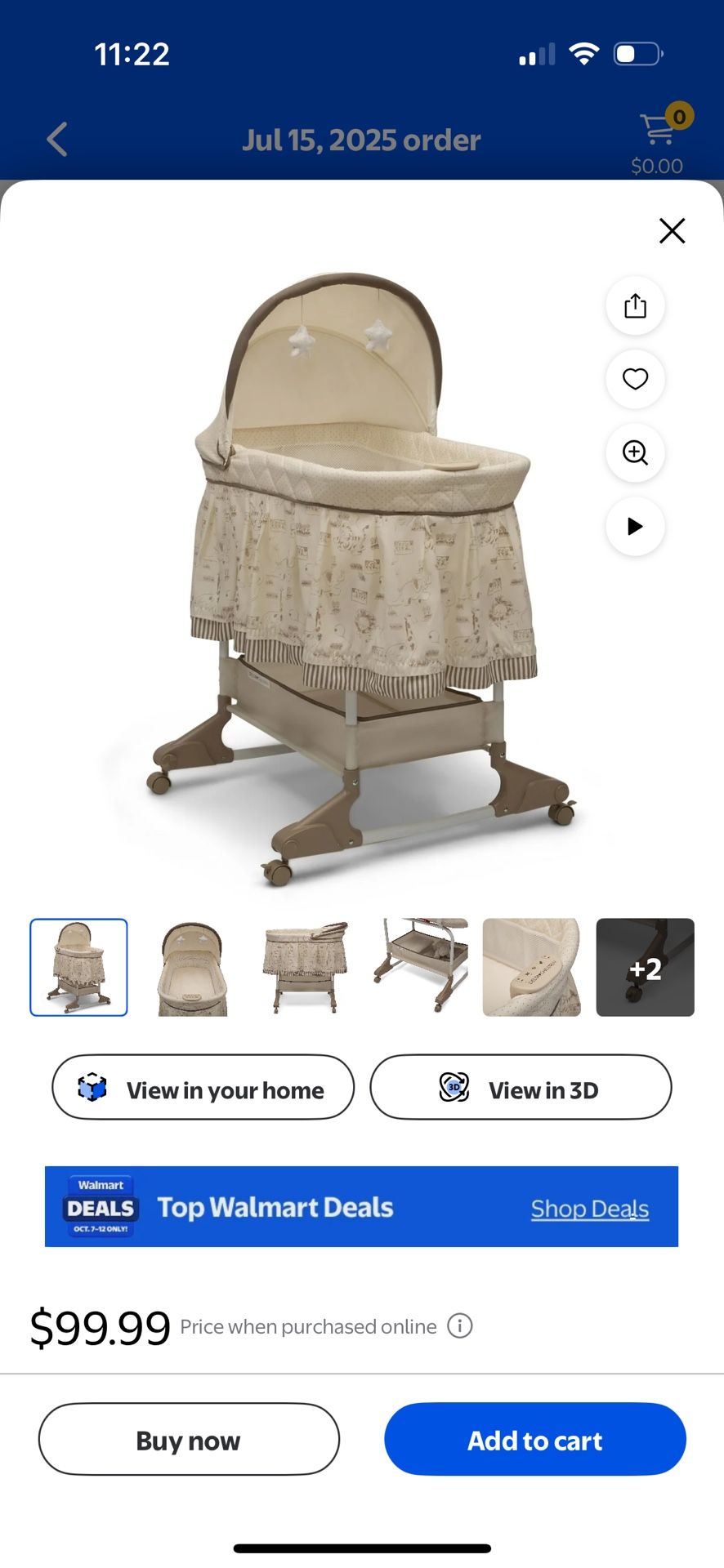This screenshot has height=1568, width=724.
Task: Add bassinet to favorites with heart icon
Action: (x=635, y=380)
